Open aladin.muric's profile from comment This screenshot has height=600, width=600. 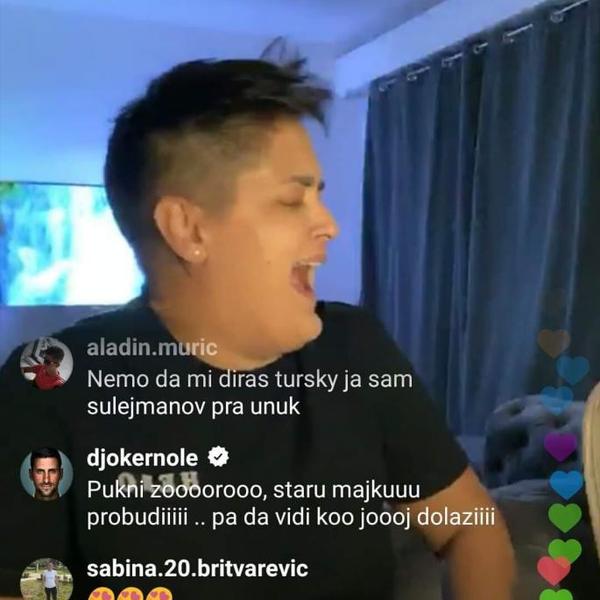151,348
